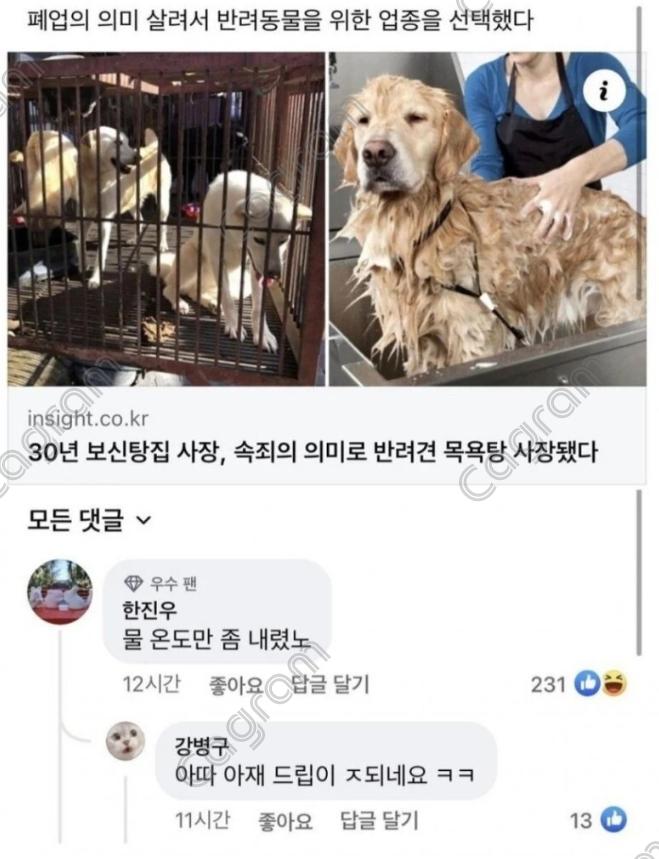View the 13 reactions on 강병구's reply
This screenshot has height=859, width=659.
pyautogui.click(x=597, y=821)
